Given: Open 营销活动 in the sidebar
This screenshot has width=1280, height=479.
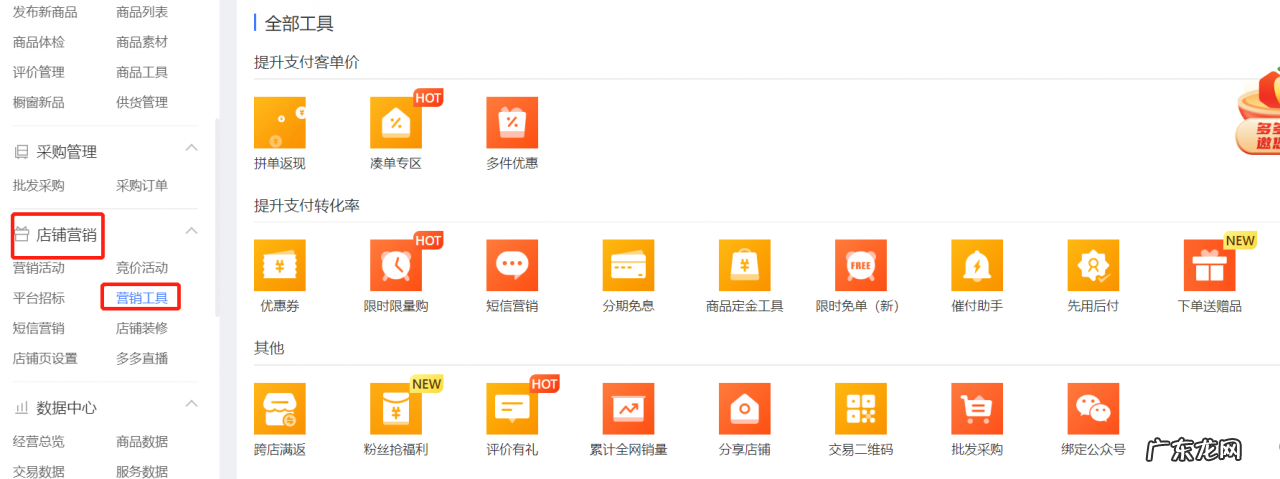Looking at the screenshot, I should [38, 267].
